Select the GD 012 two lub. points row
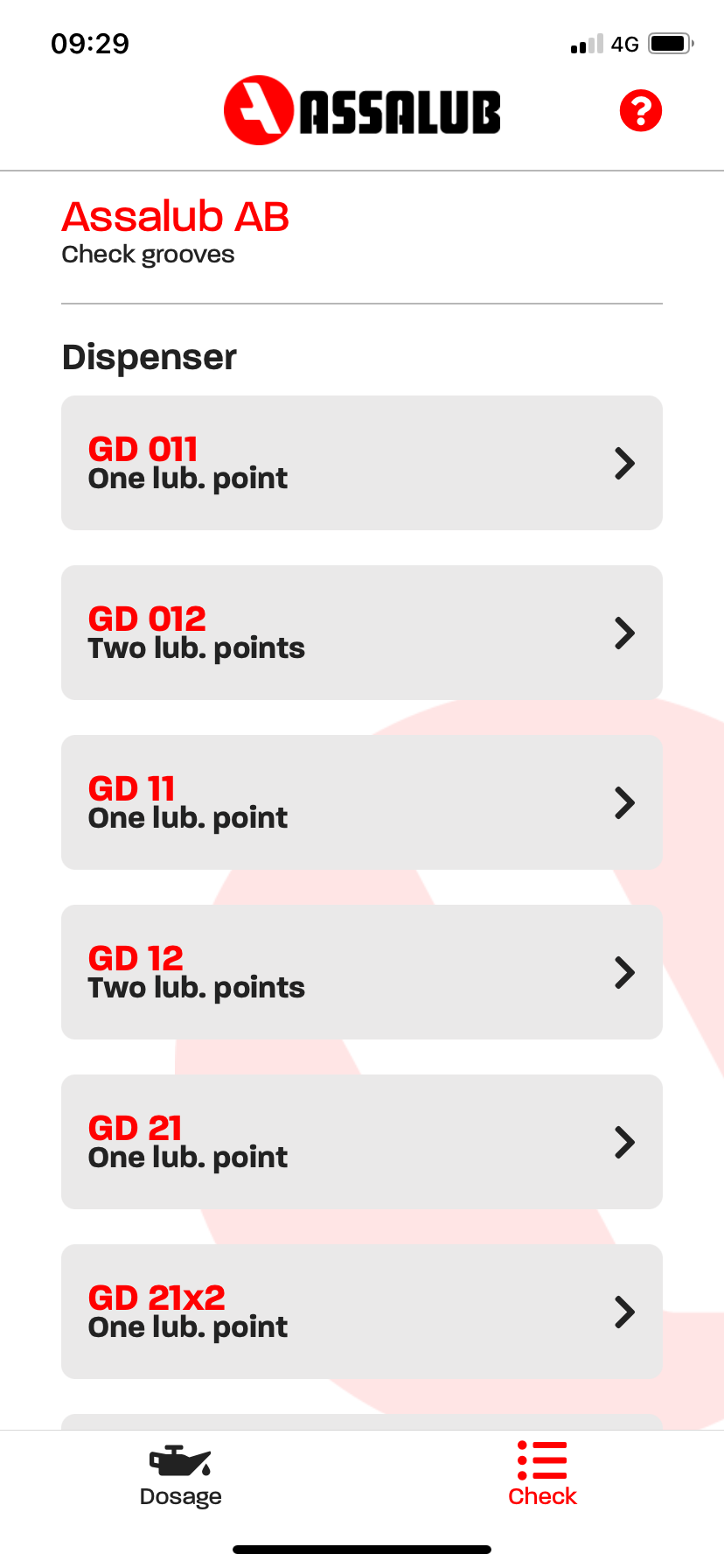The height and width of the screenshot is (1568, 724). click(361, 633)
